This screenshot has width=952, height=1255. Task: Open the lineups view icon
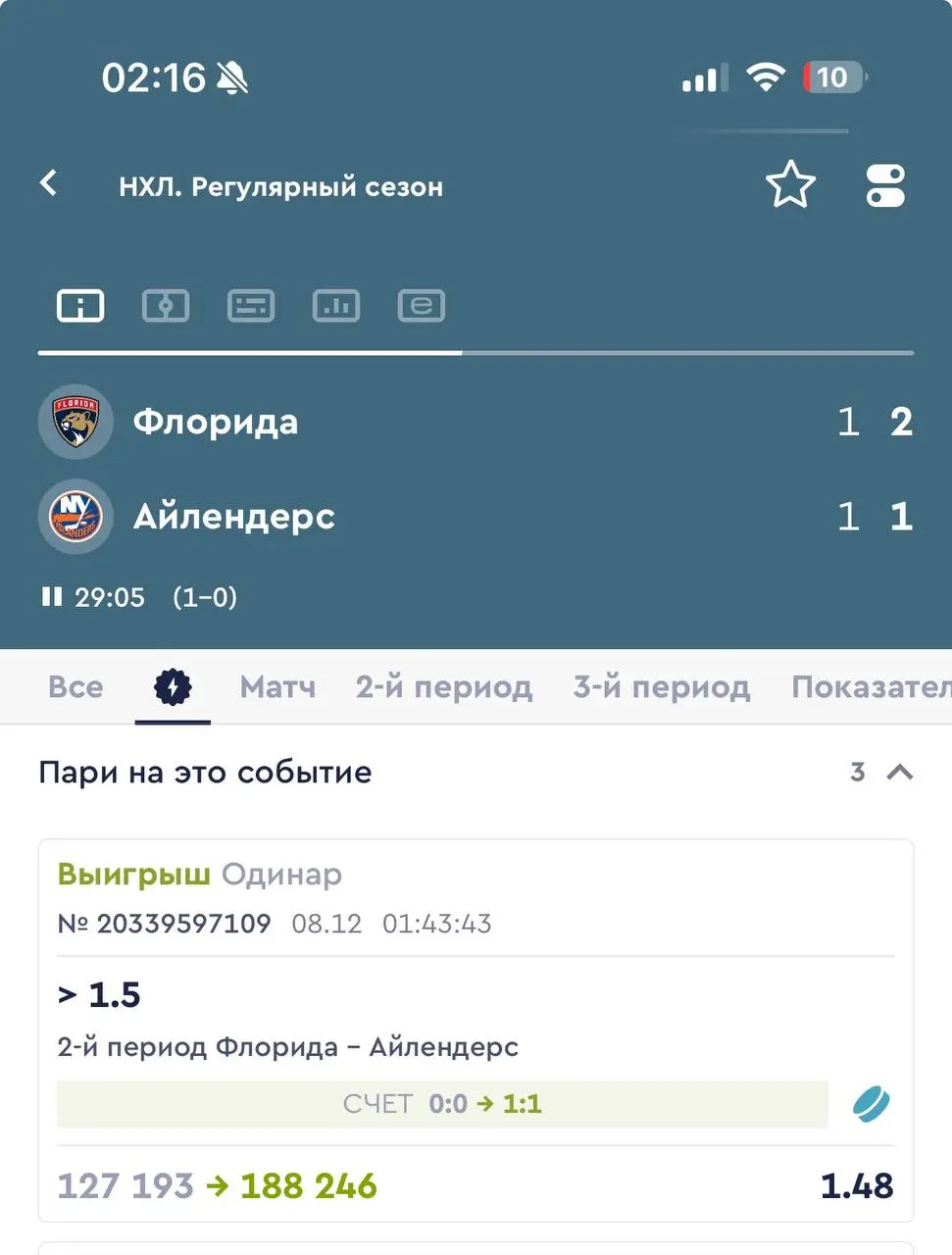pos(251,305)
